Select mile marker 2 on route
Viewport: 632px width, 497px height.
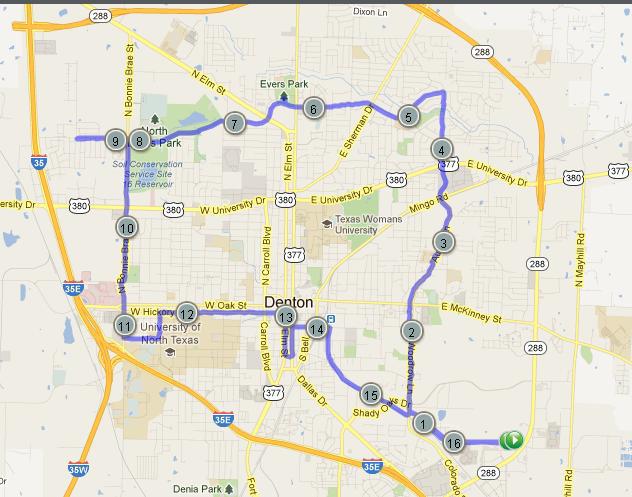point(411,332)
